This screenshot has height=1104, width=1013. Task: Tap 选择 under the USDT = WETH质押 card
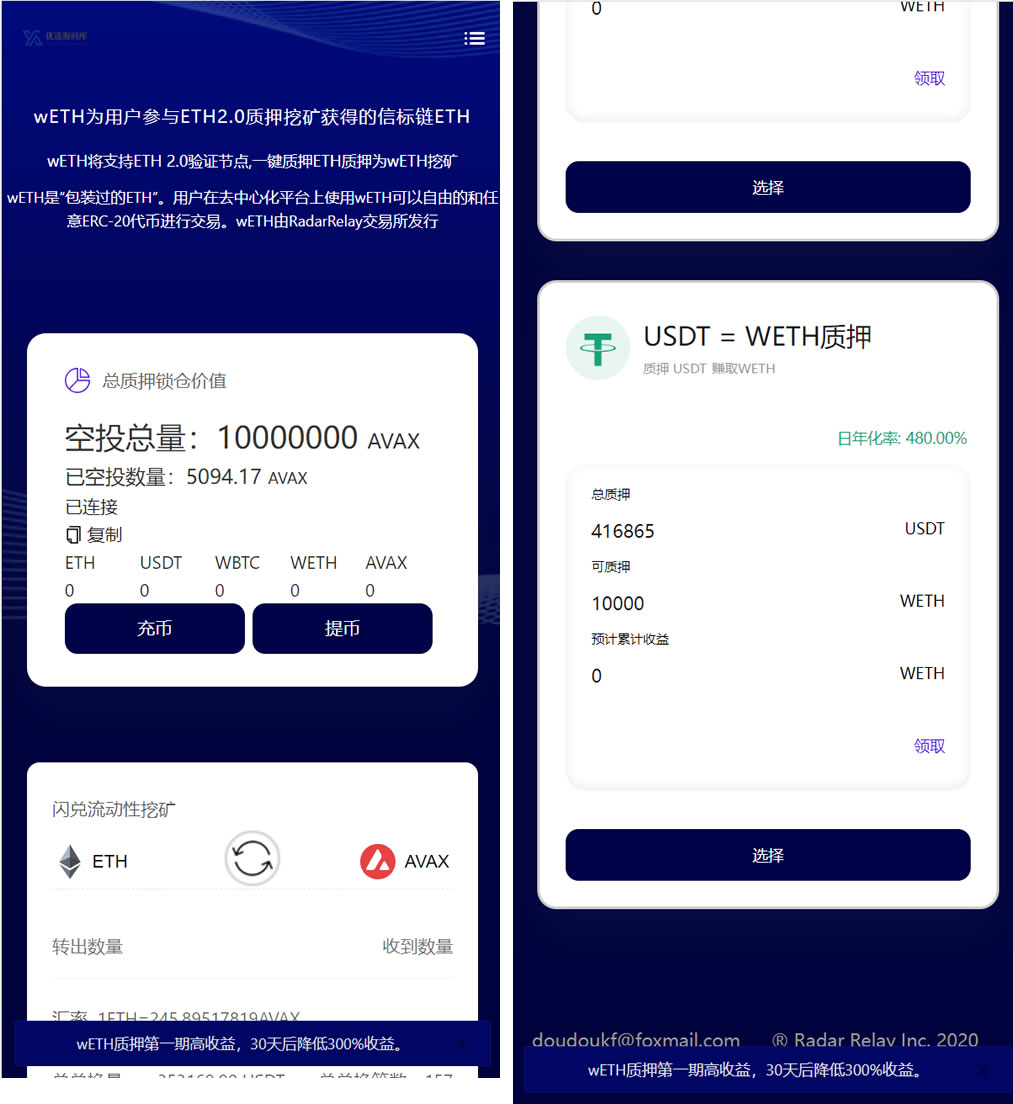point(767,855)
